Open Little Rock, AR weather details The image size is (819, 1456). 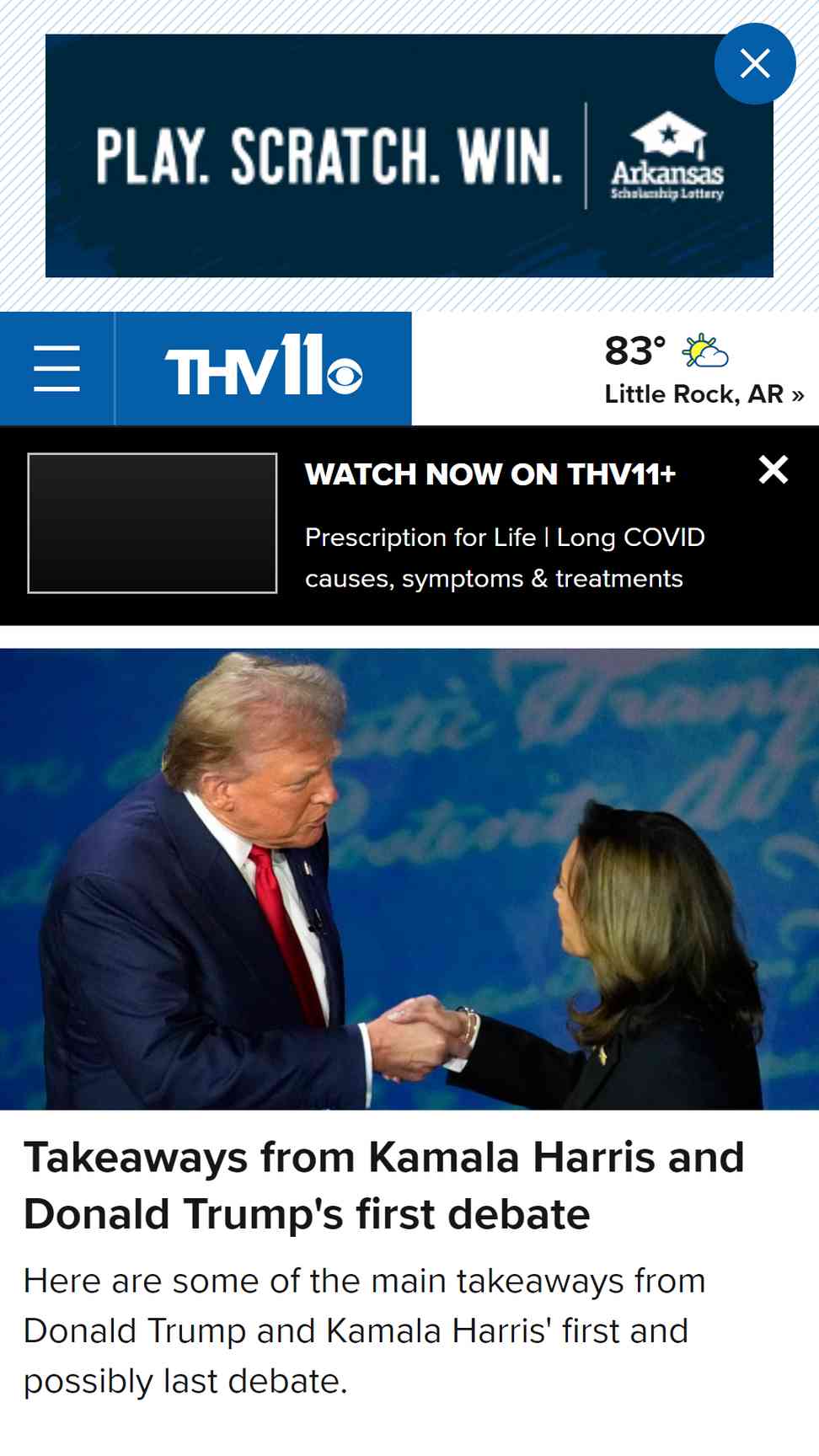pyautogui.click(x=704, y=369)
